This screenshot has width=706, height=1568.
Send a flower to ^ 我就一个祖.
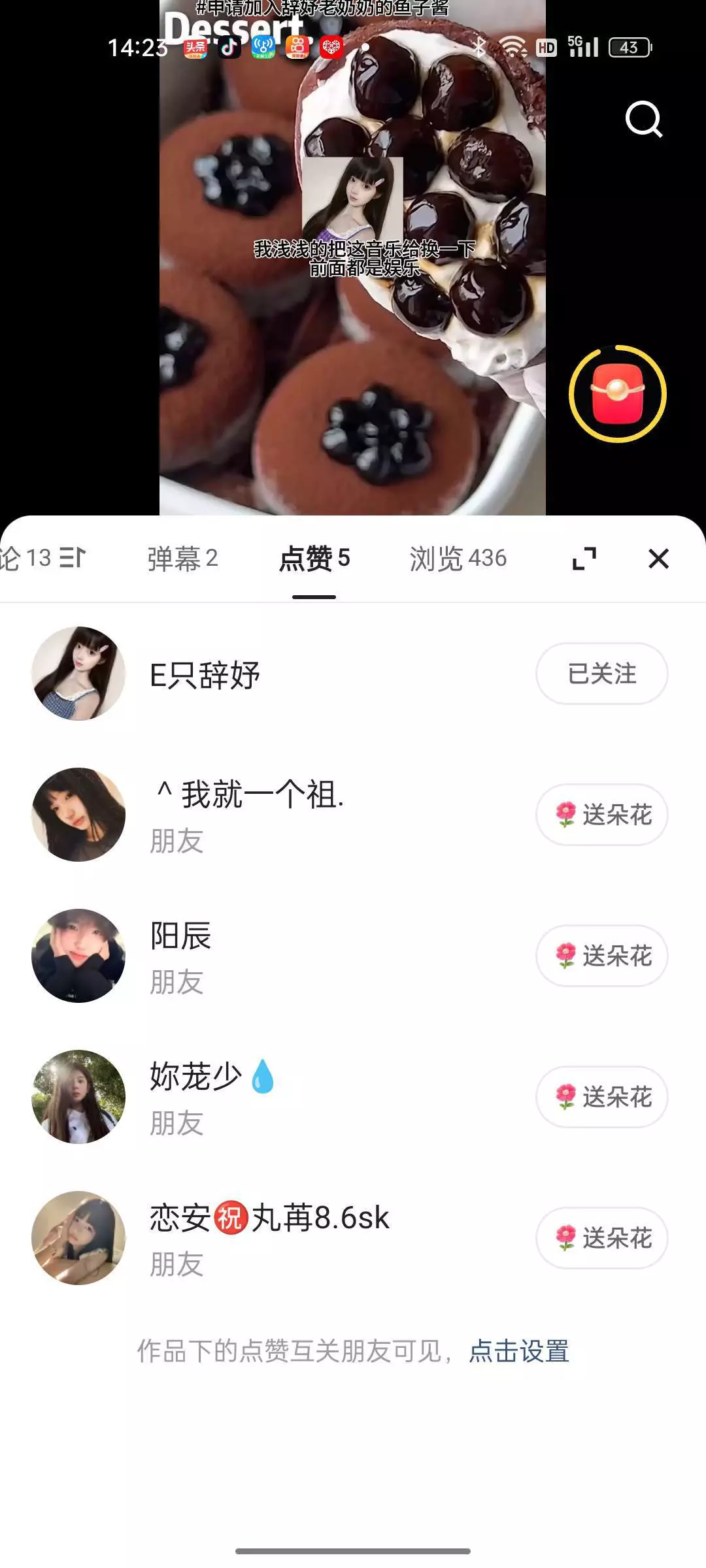[601, 815]
